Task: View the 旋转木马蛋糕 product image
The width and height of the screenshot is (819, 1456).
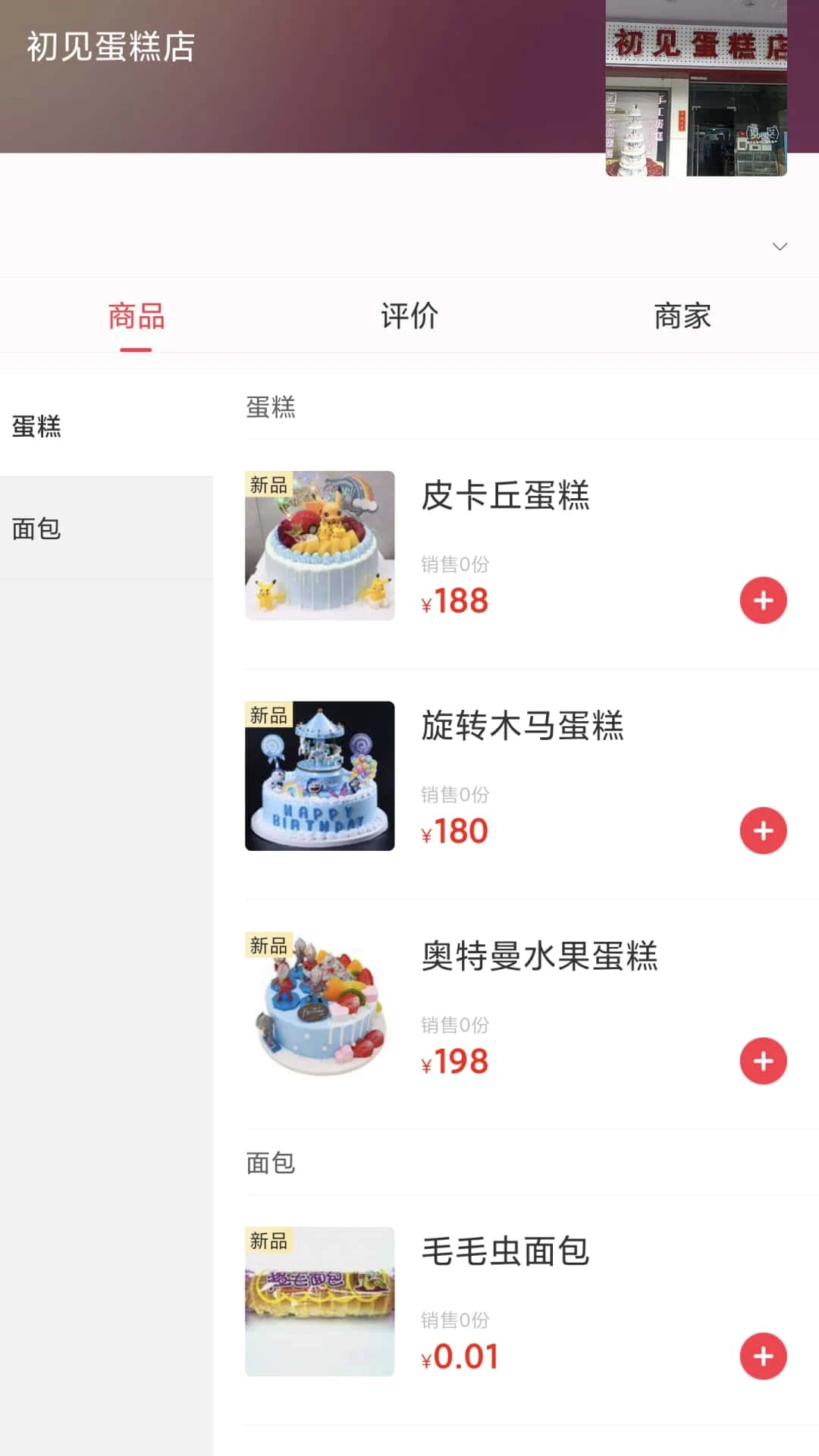Action: point(319,775)
